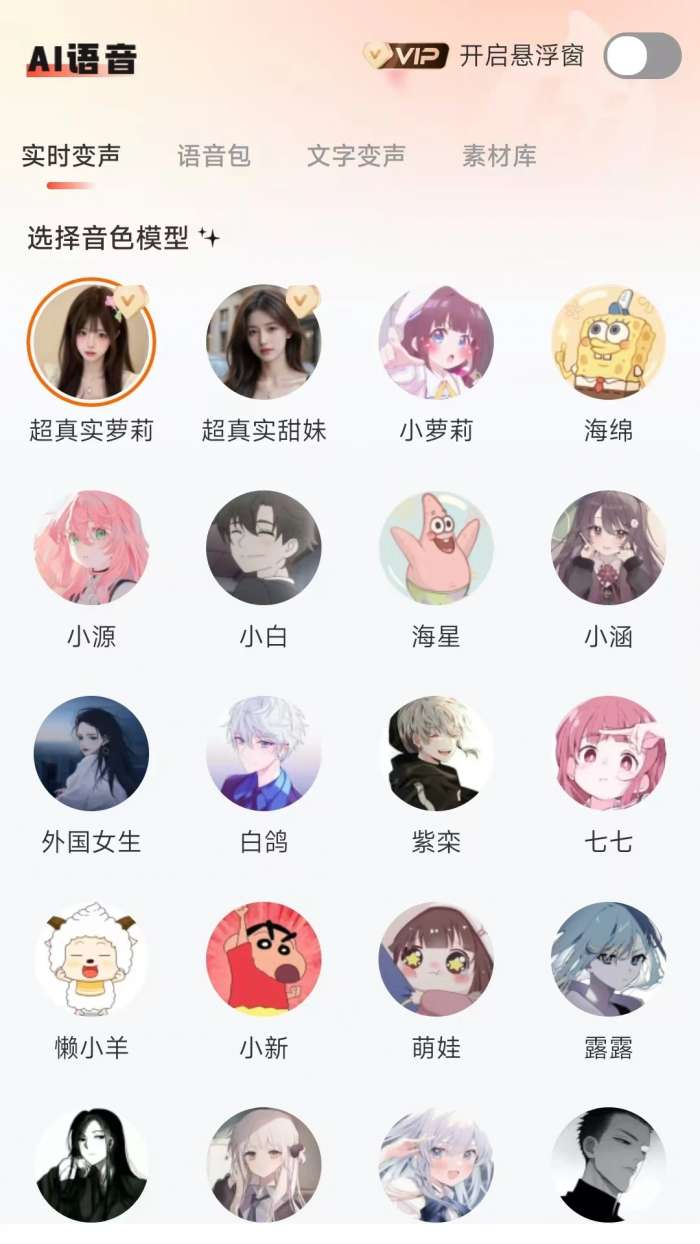The image size is (700, 1244).
Task: Select the 实时变声 tab
Action: coord(71,156)
